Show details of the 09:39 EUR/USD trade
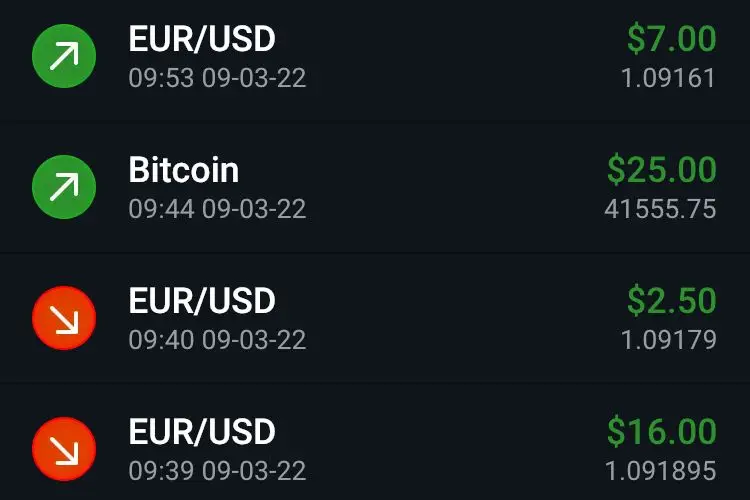 coord(374,449)
